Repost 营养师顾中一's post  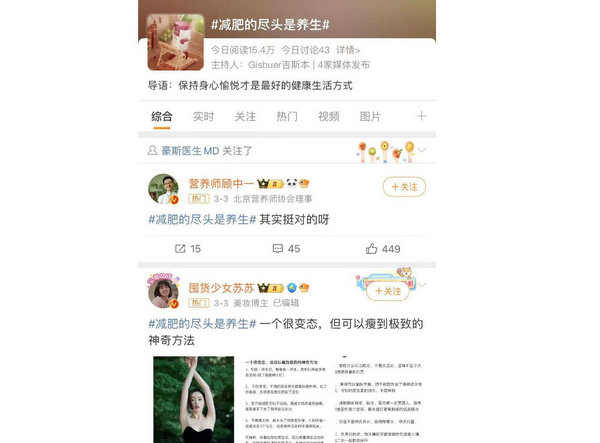tap(187, 248)
